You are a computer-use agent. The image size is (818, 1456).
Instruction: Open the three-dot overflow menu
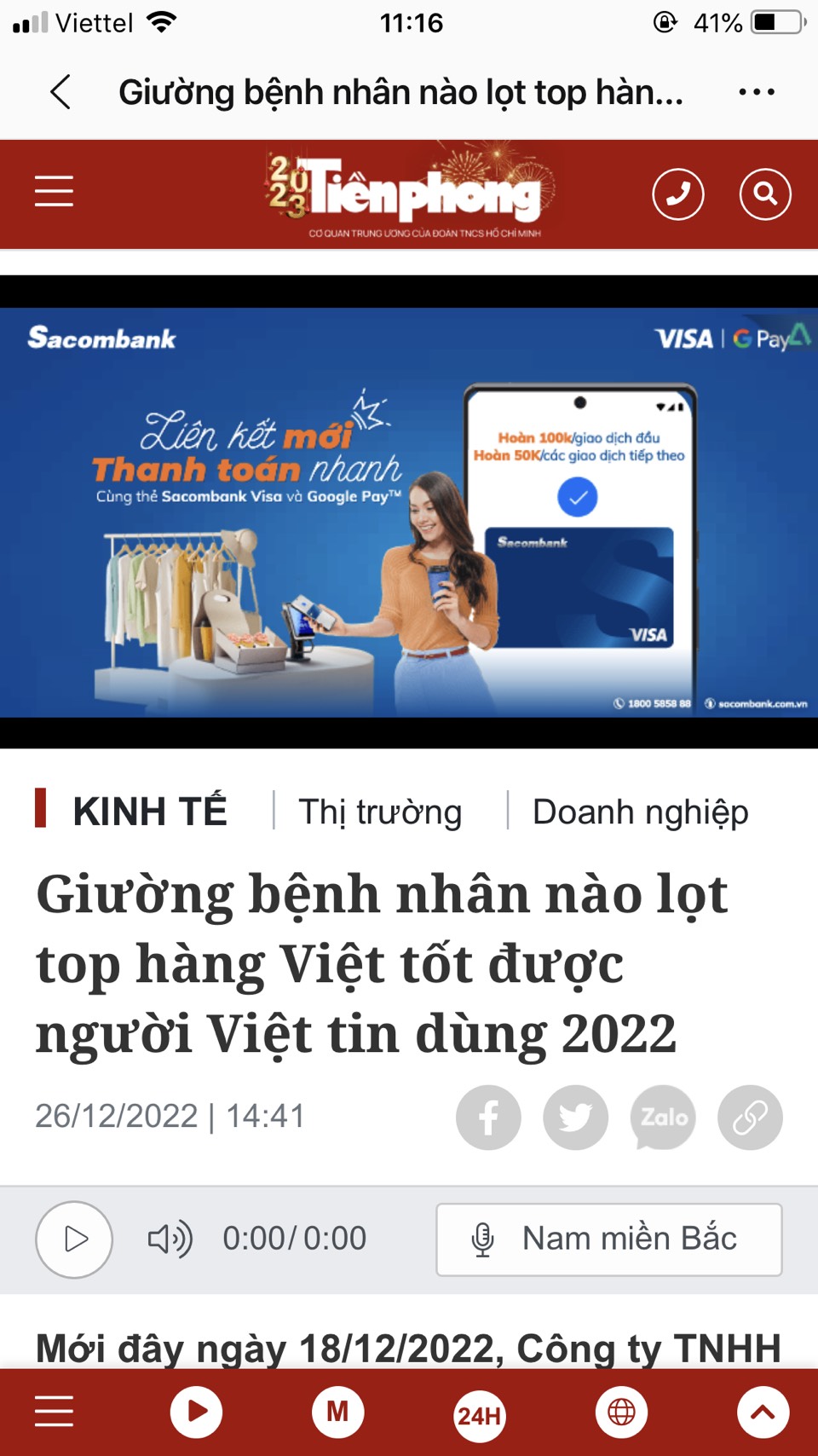point(756,92)
